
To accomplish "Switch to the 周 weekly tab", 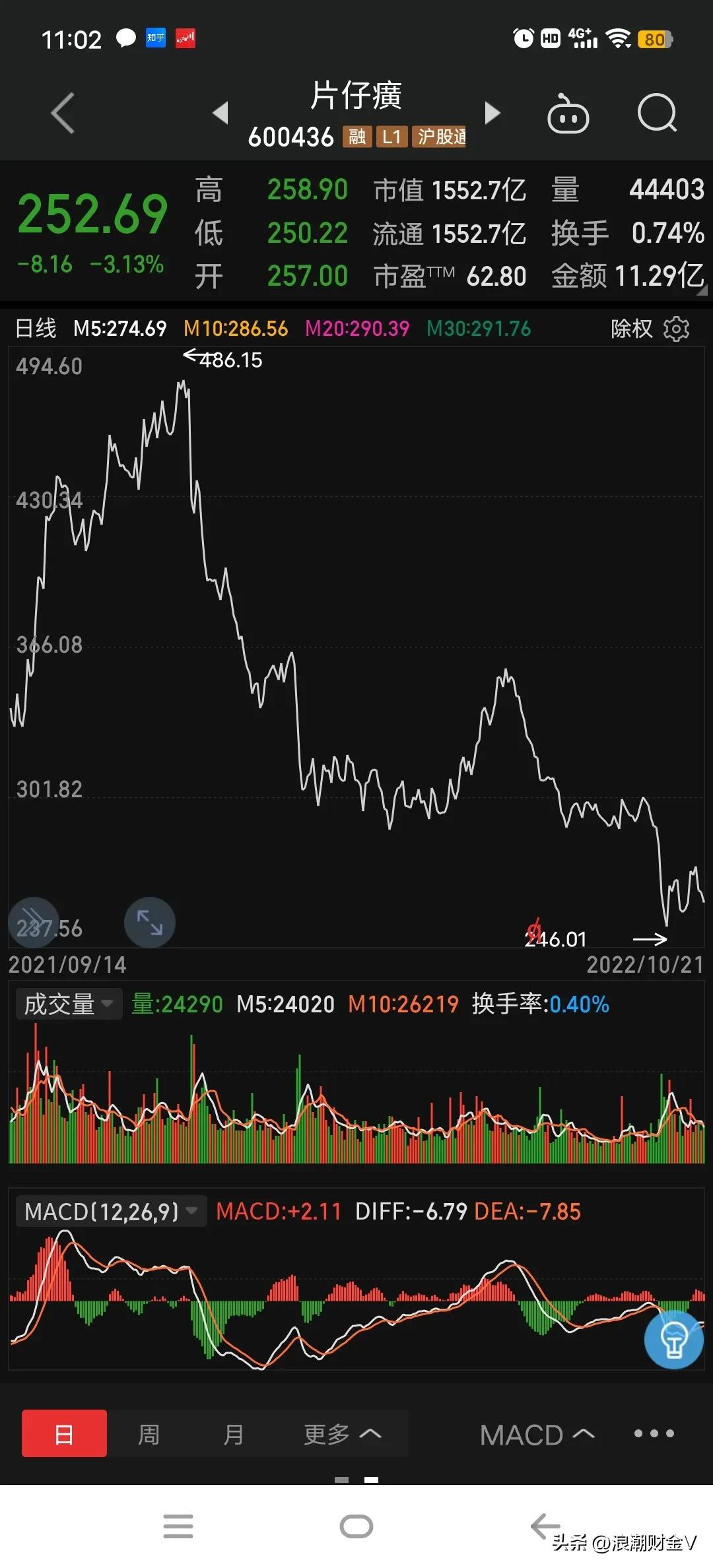I will tap(149, 1434).
